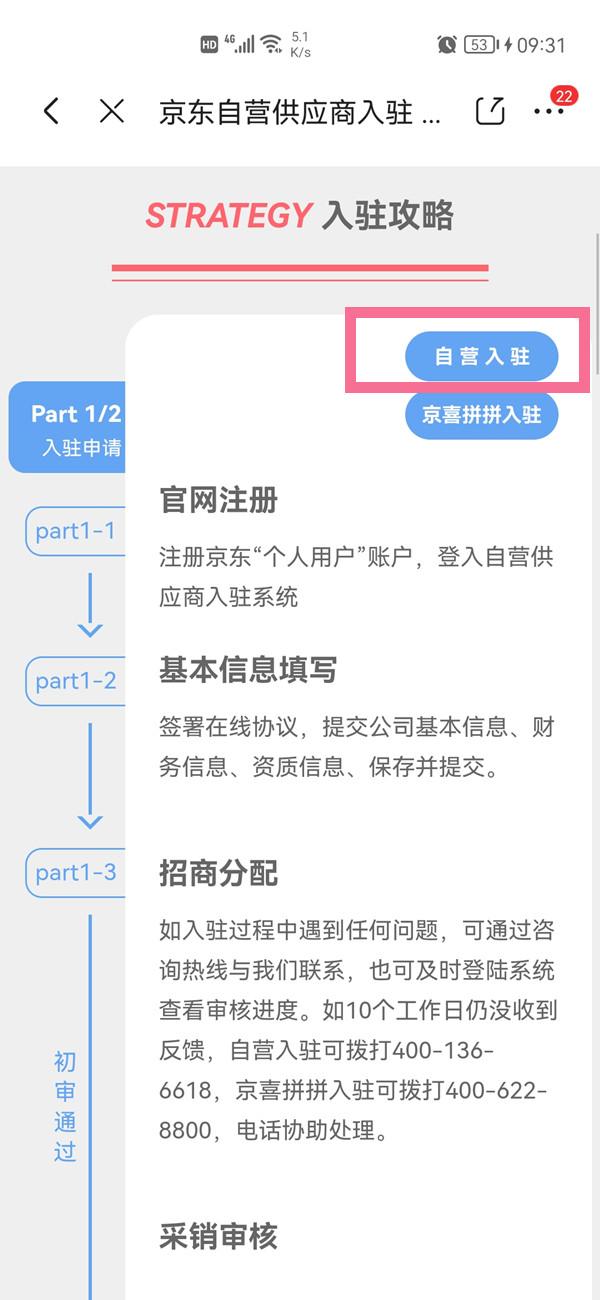Jump to the part1-3 step

76,873
